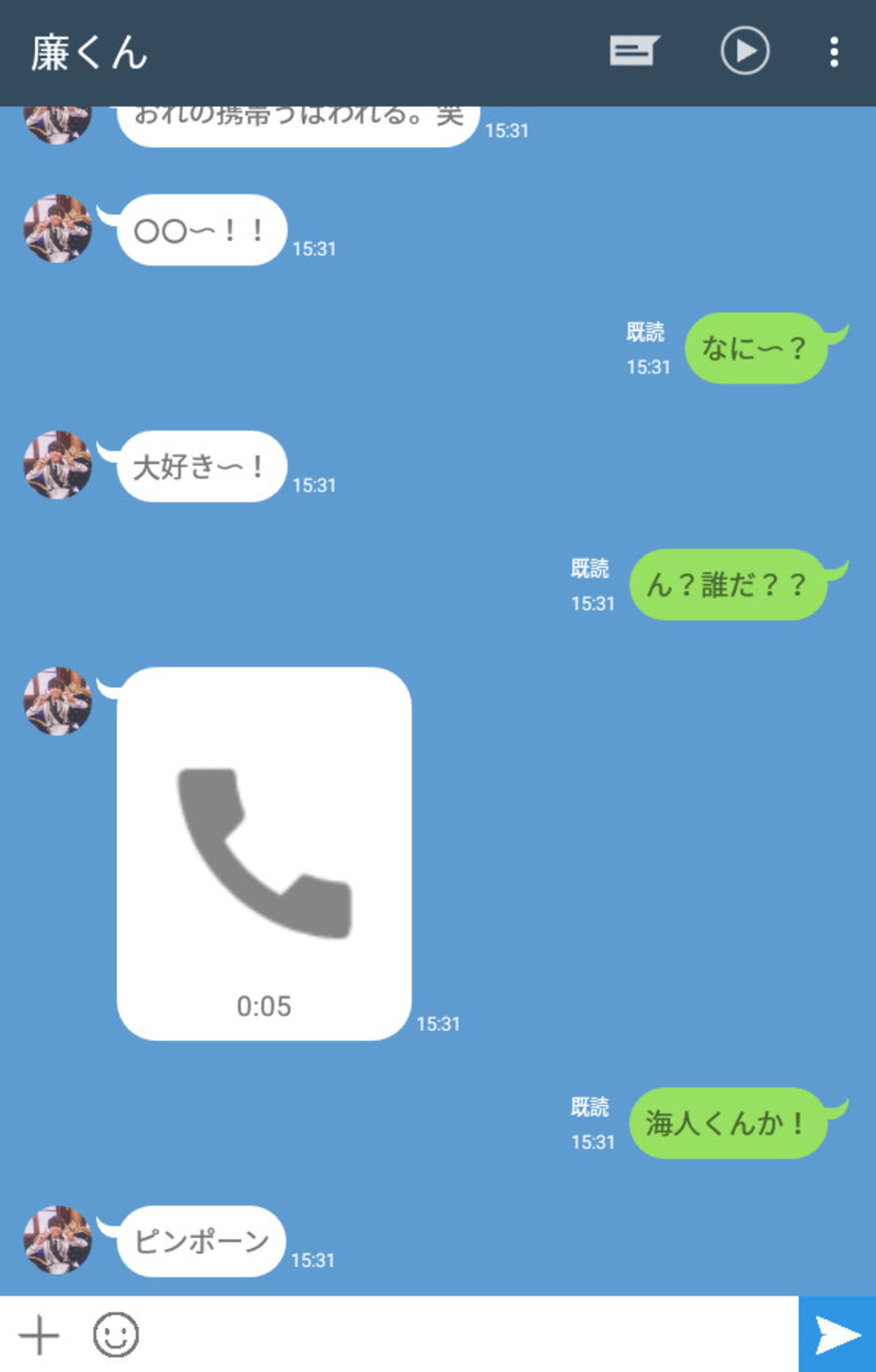This screenshot has height=1372, width=876.
Task: Open the note icon in top bar
Action: click(633, 51)
